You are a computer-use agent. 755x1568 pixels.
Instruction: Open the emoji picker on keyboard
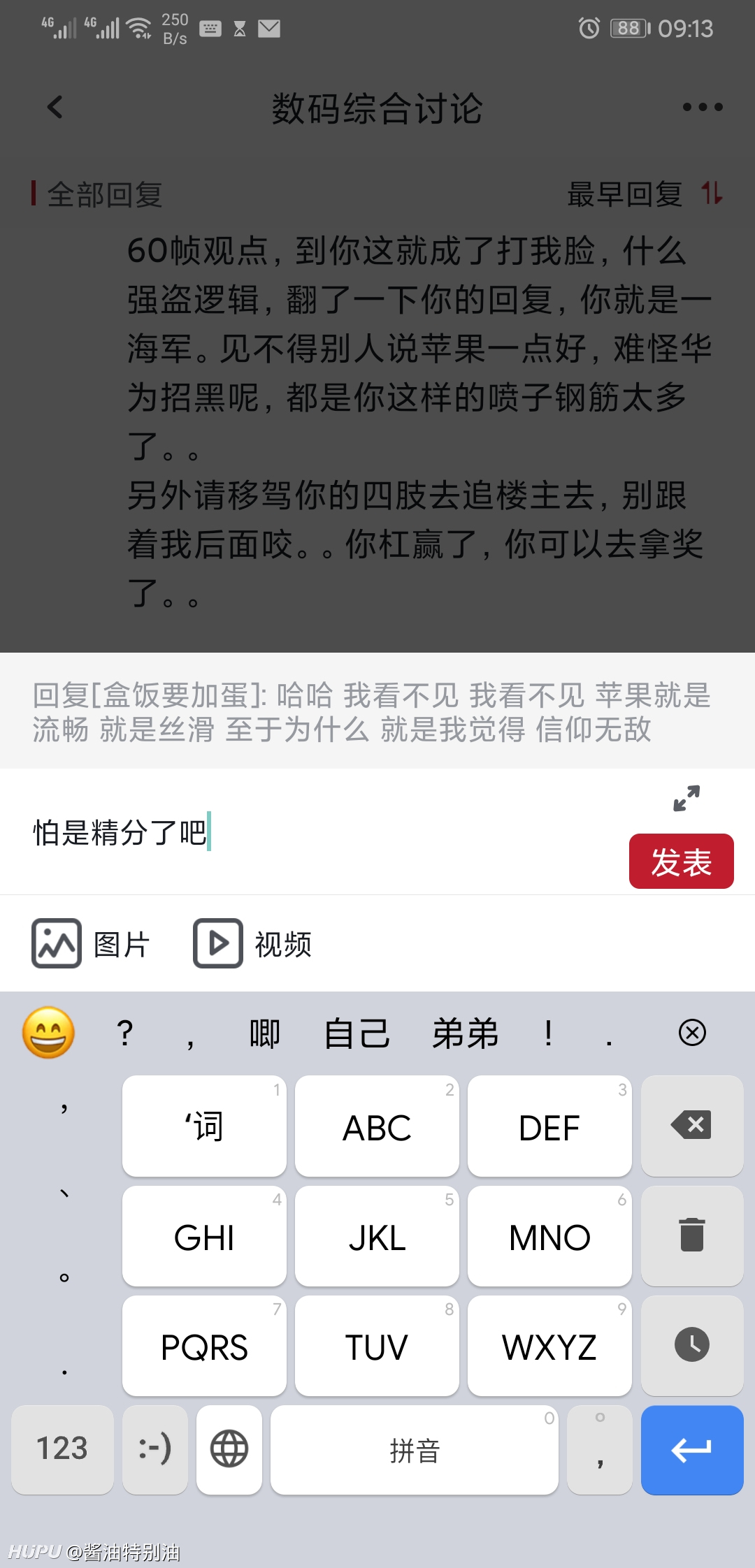click(48, 1033)
